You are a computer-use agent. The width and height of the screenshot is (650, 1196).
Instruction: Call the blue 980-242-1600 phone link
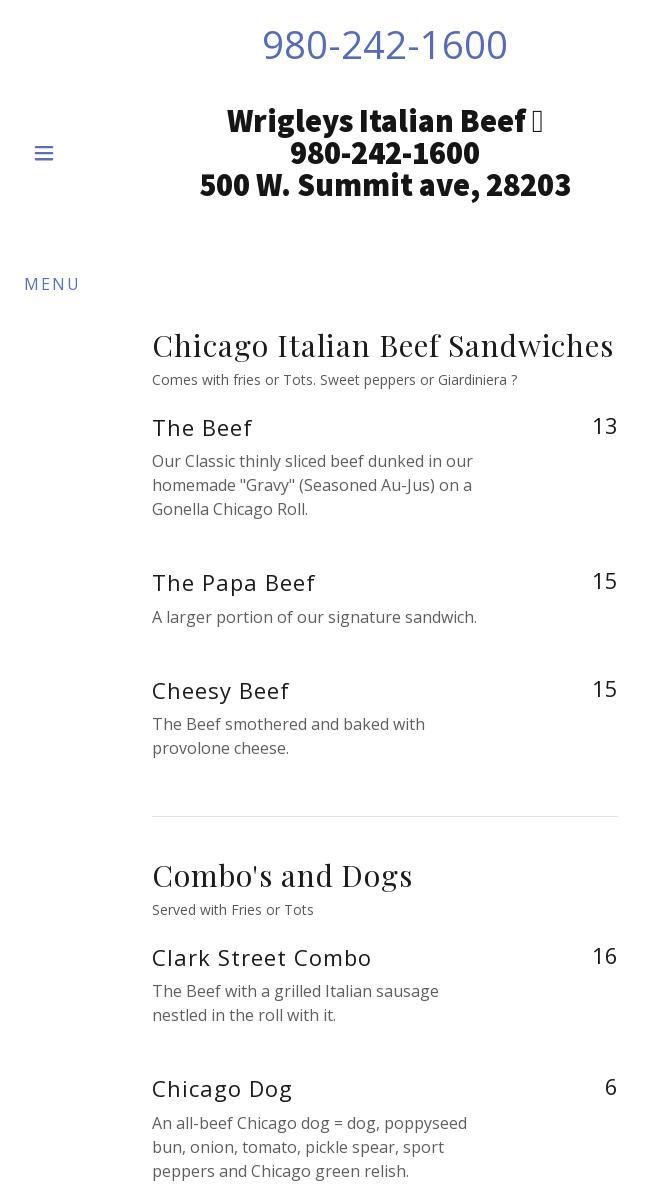point(384,45)
